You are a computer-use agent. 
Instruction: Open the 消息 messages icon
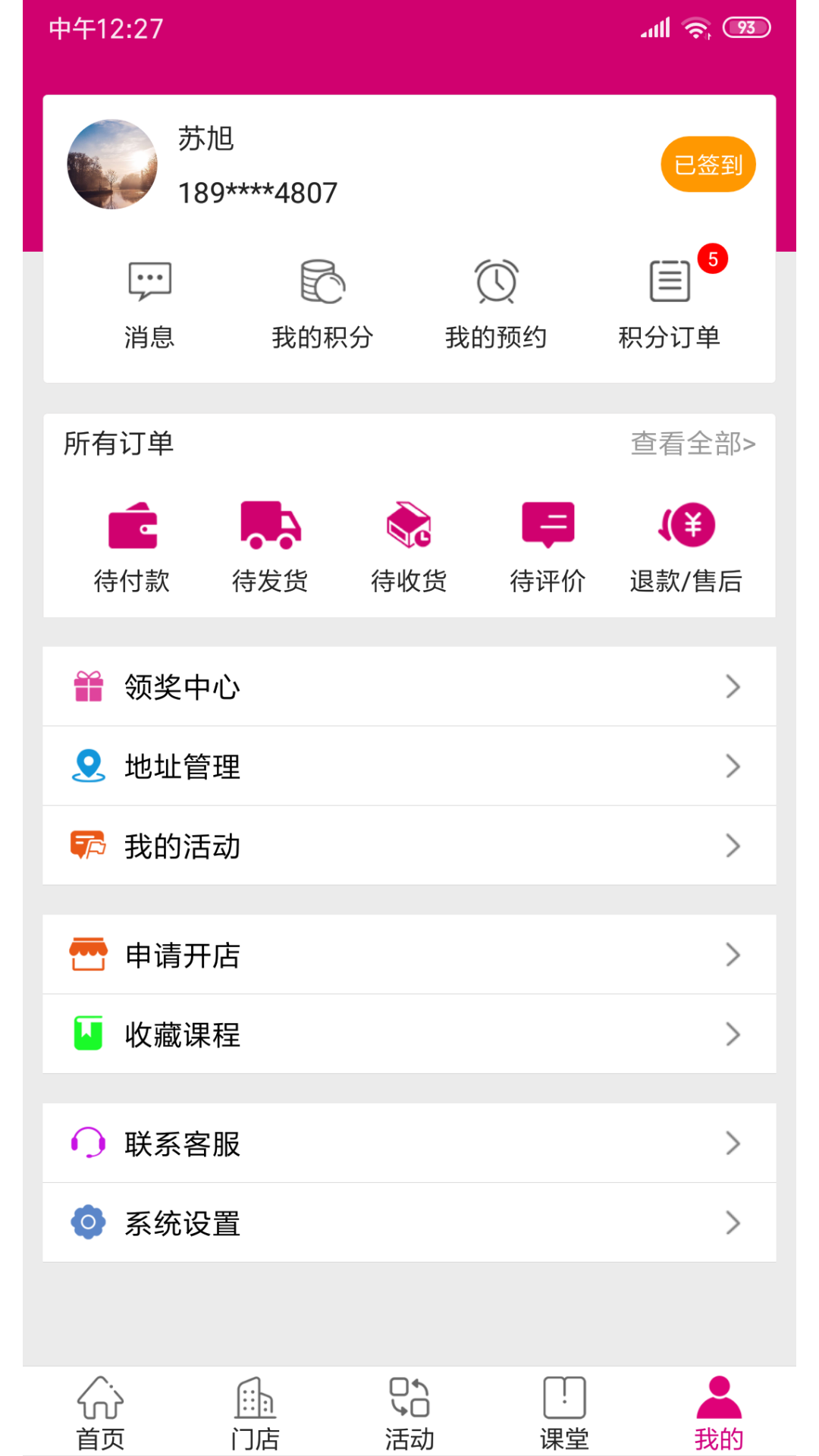pyautogui.click(x=149, y=303)
